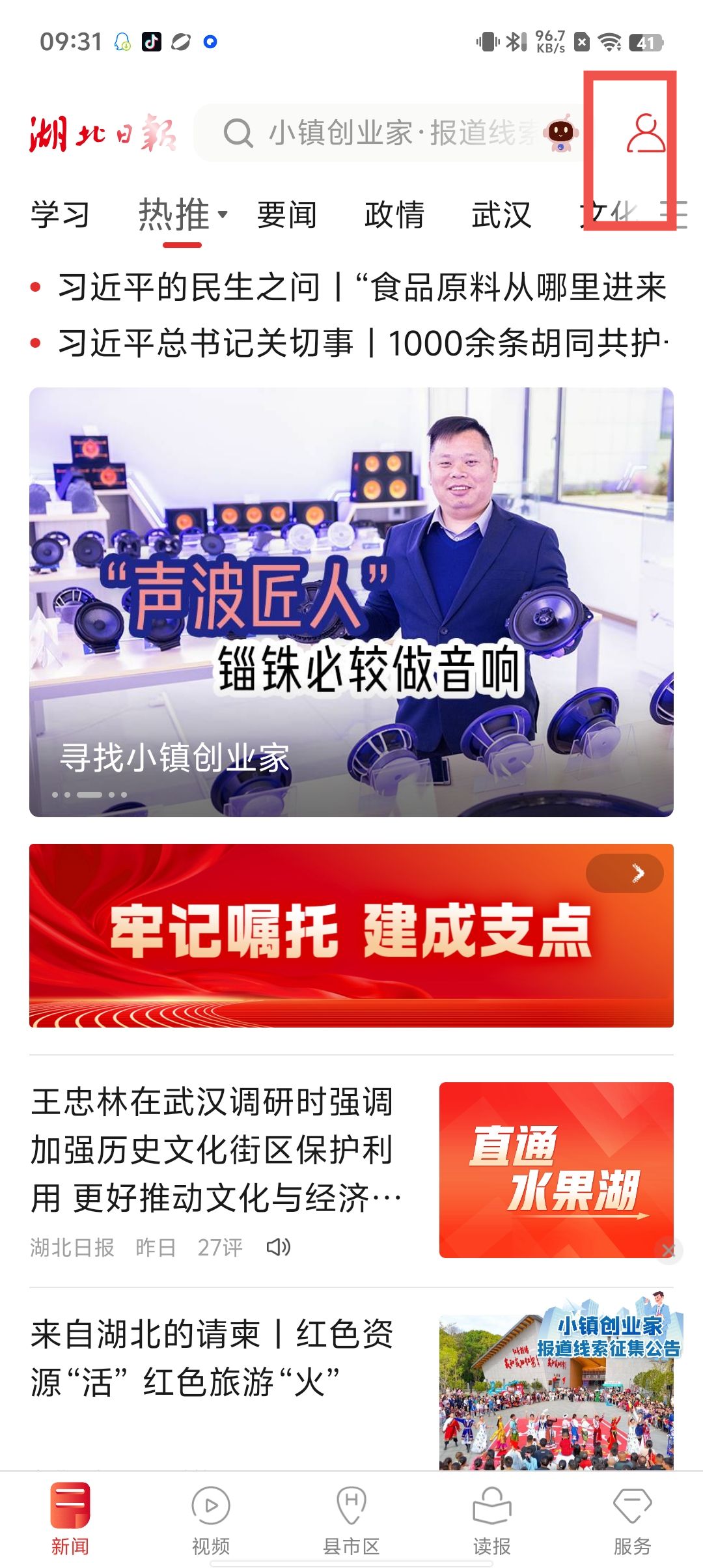
Task: Open the 牢记嘱托 建成支点 banner
Action: (x=351, y=935)
